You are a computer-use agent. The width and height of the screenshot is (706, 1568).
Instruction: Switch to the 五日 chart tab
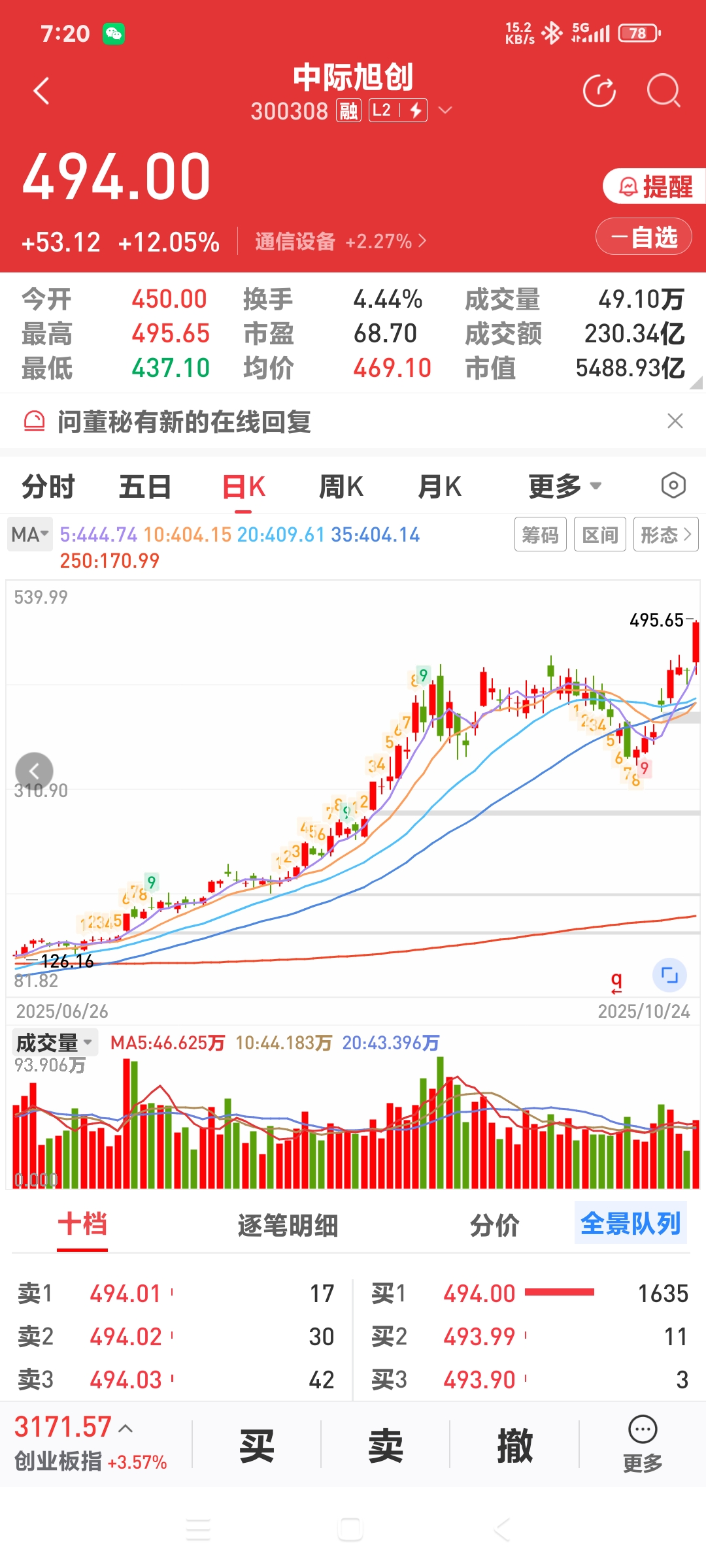pos(144,487)
